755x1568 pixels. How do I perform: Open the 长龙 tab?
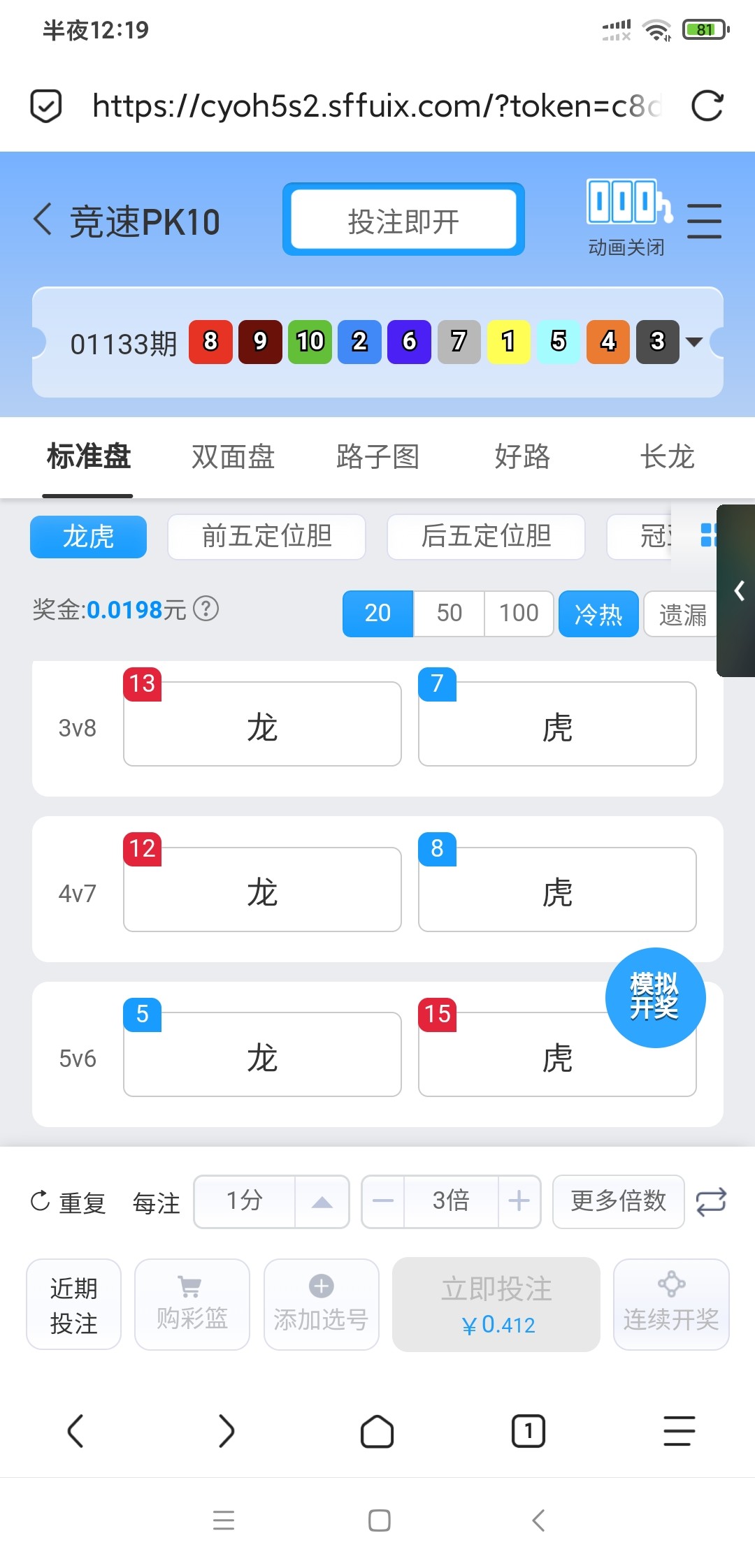(x=667, y=457)
